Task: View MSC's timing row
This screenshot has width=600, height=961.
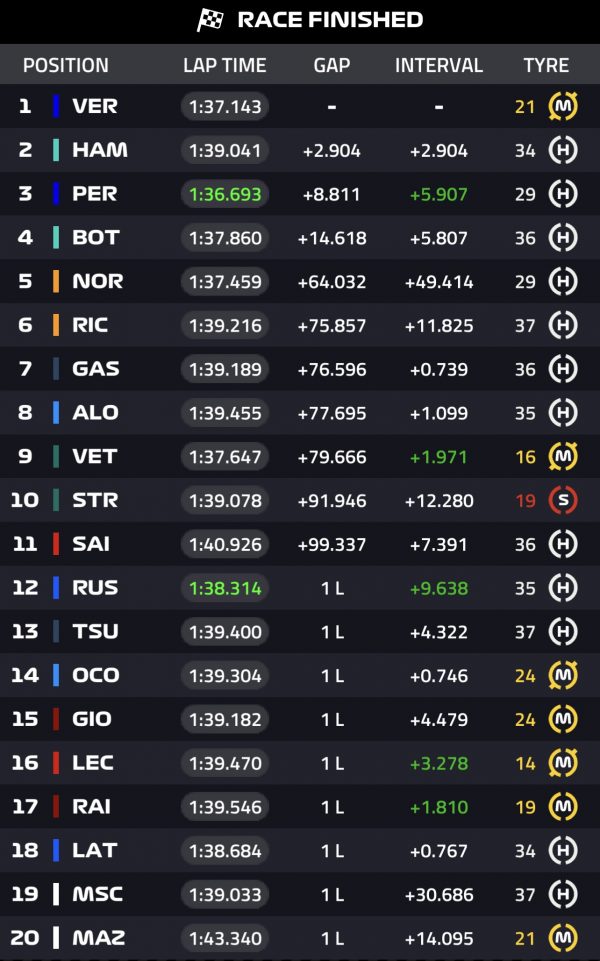Action: [x=300, y=895]
